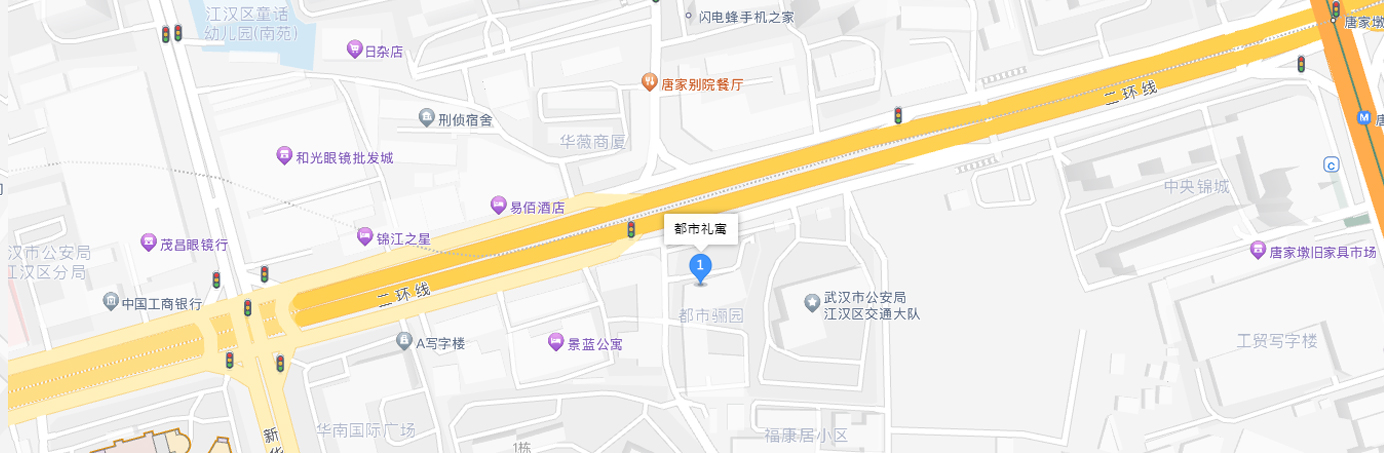Open the 中国工商银行 bank map point
Screen dimensions: 1384x453
click(x=110, y=302)
